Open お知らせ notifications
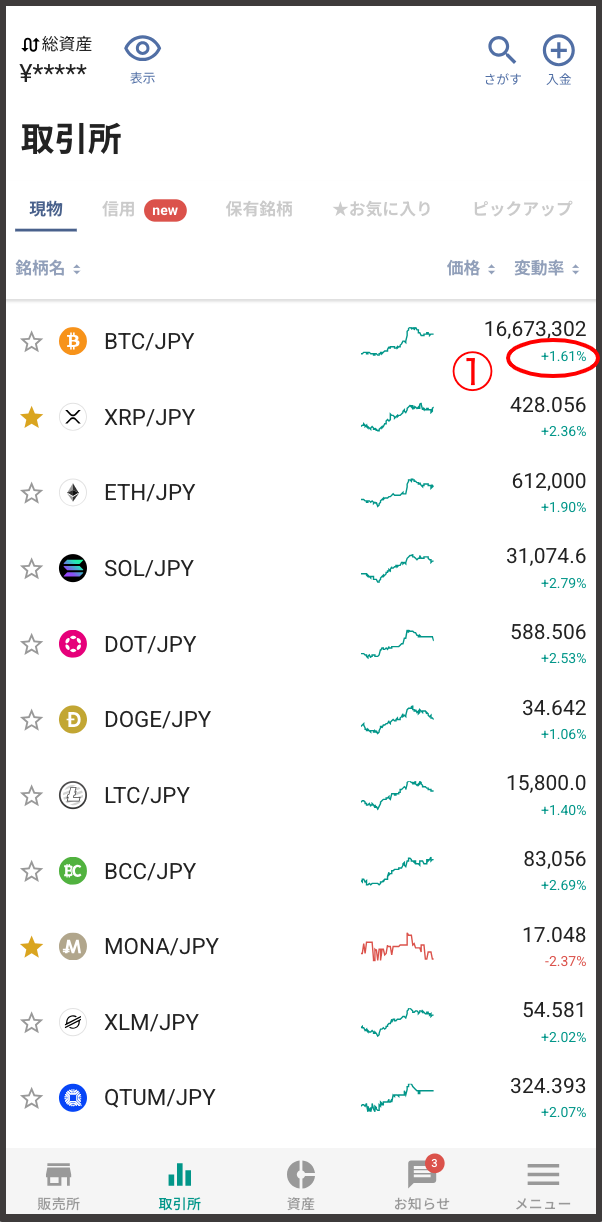Image resolution: width=602 pixels, height=1222 pixels. (x=422, y=1185)
